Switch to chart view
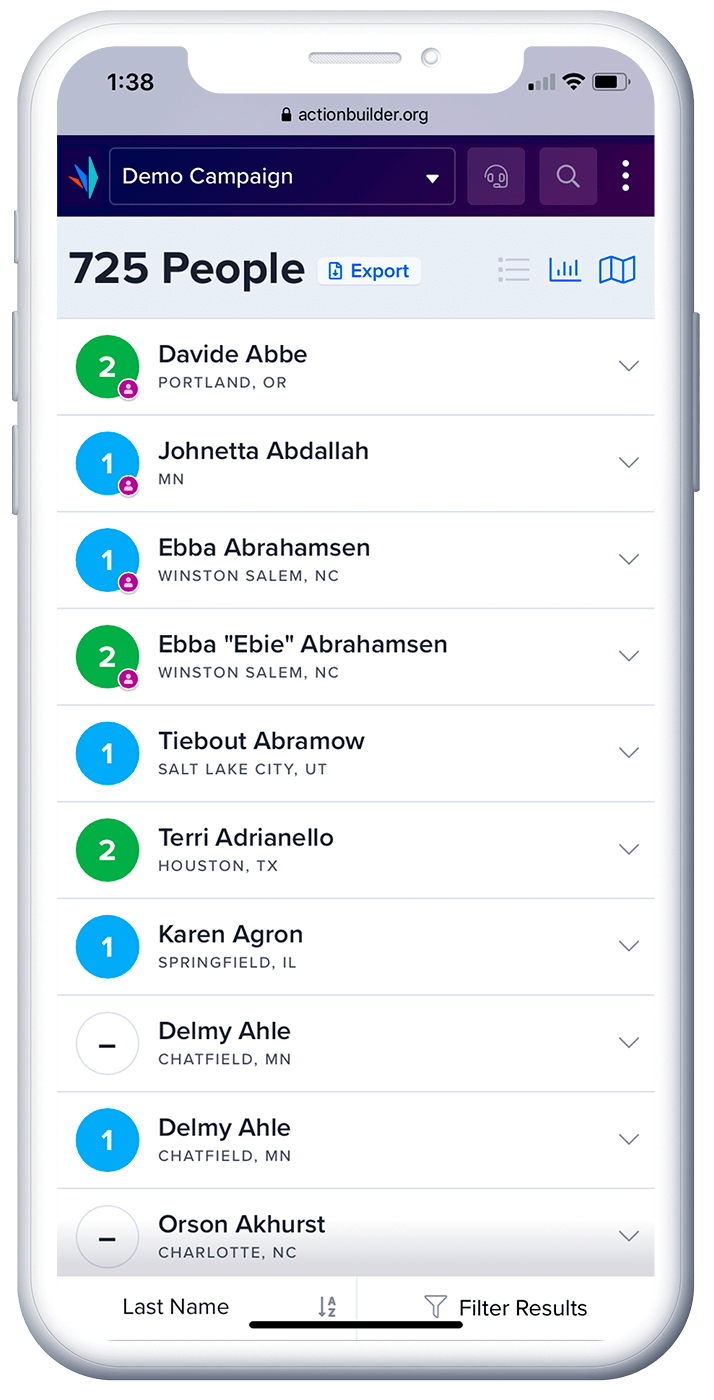 click(x=565, y=270)
